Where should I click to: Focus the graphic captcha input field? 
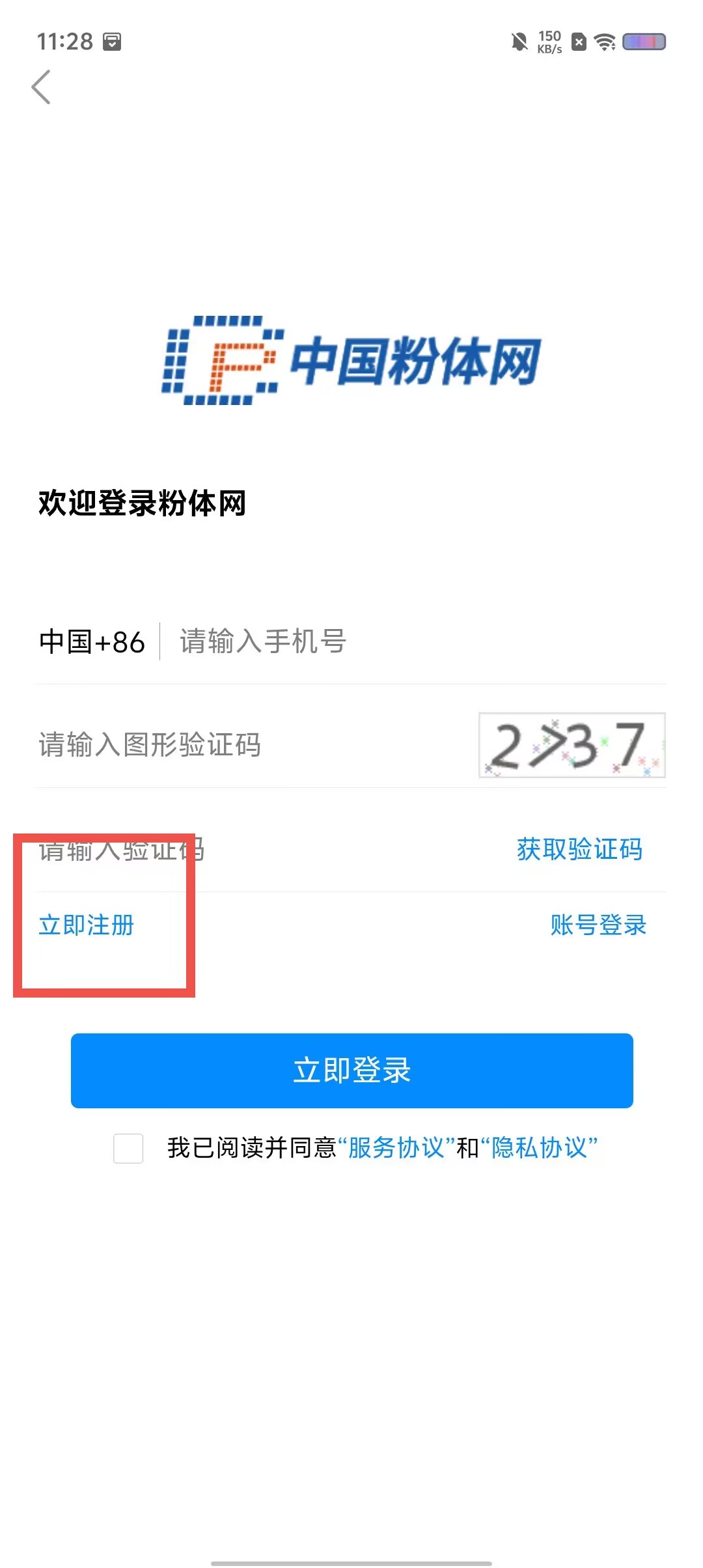click(254, 745)
